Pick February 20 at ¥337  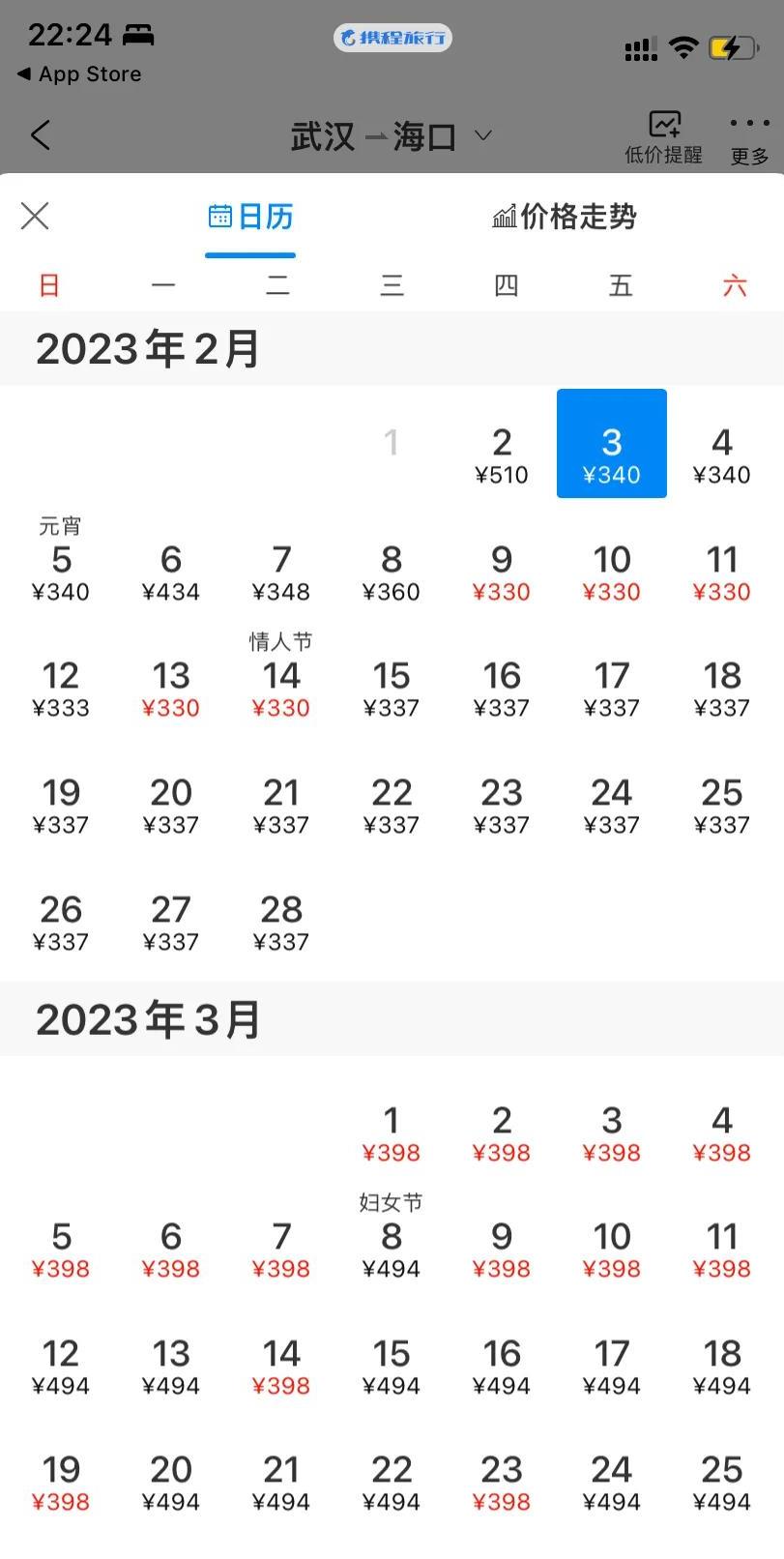tap(171, 805)
